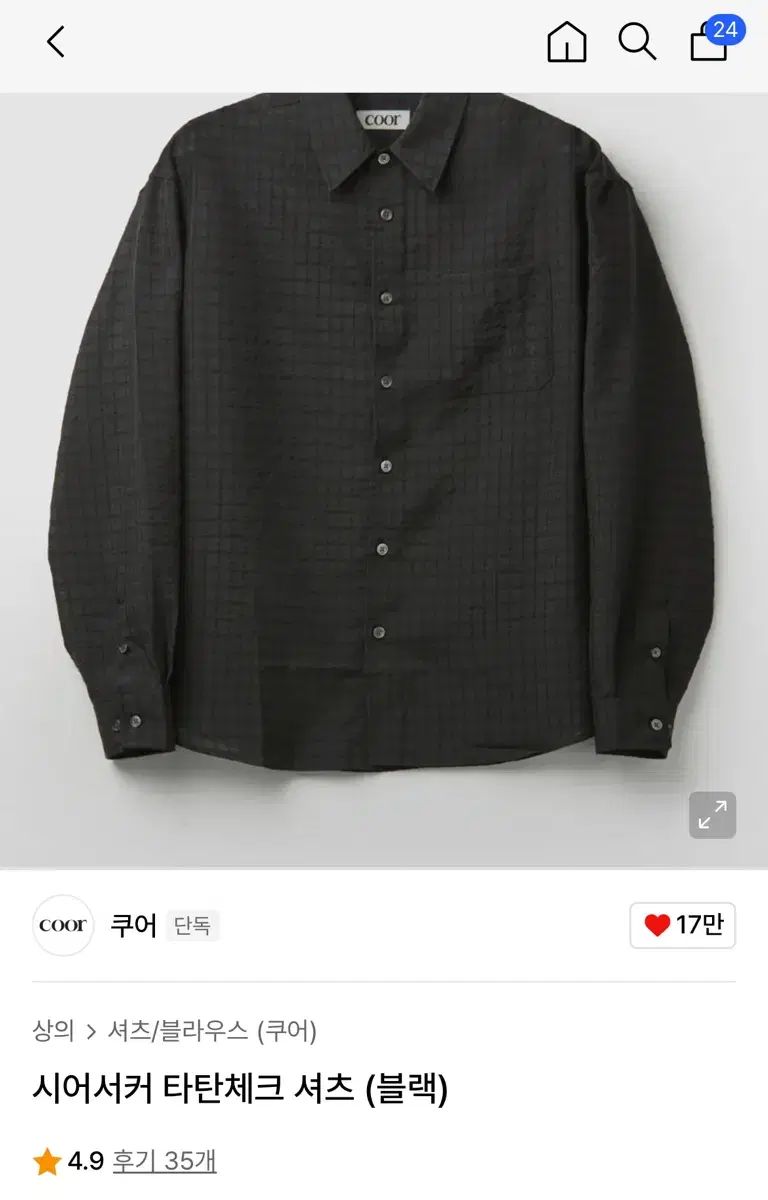Visit the 쿠어 brand page
The height and width of the screenshot is (1200, 768).
pyautogui.click(x=133, y=925)
